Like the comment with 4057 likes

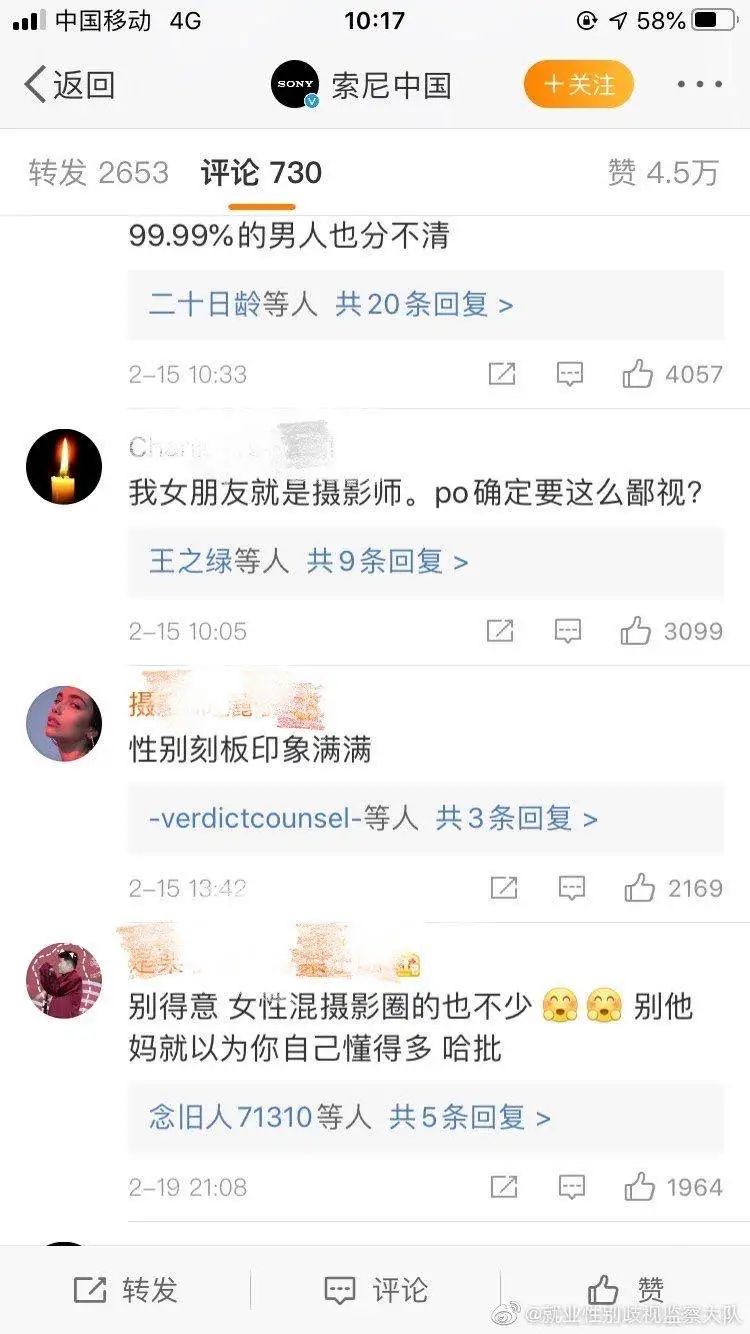pyautogui.click(x=638, y=375)
